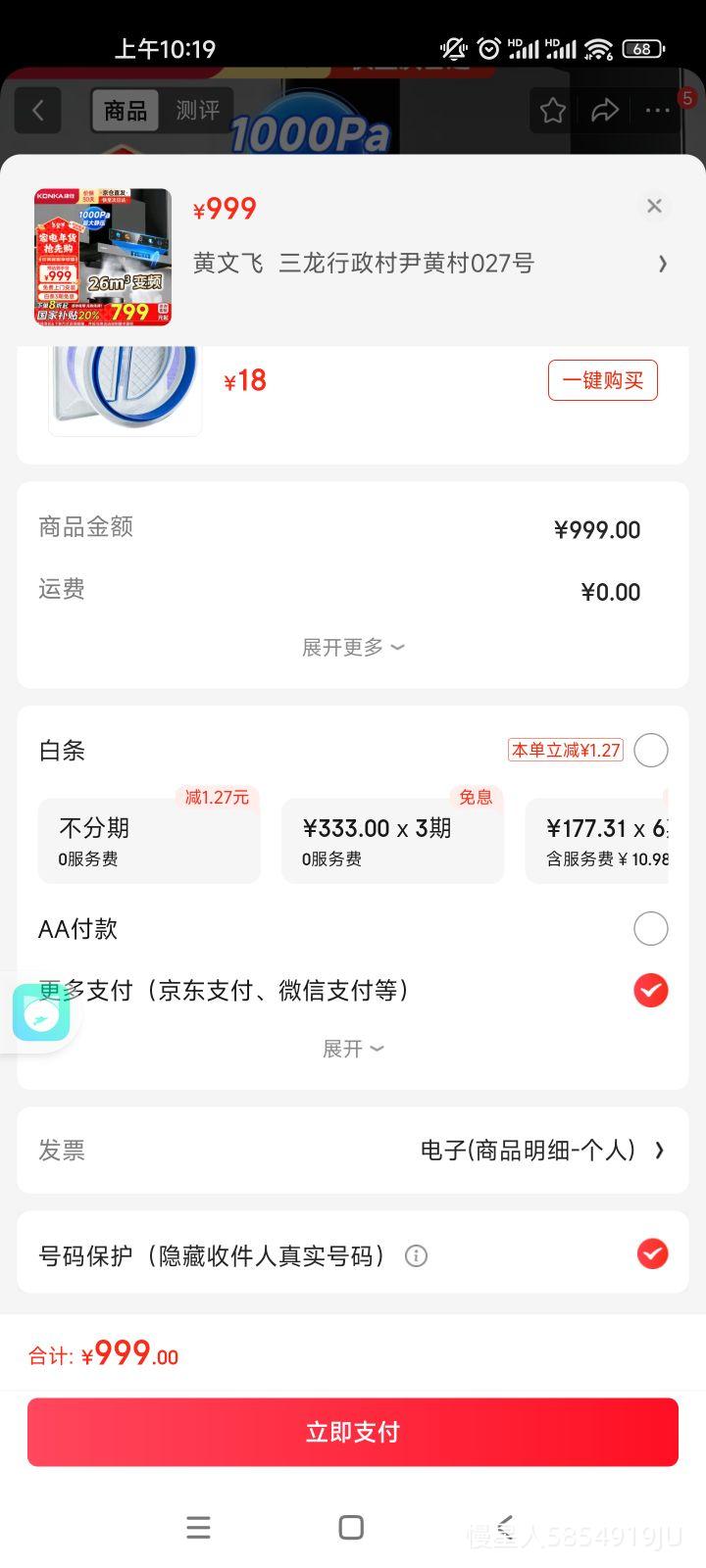Open the floating assistant icon
The image size is (706, 1568).
41,1012
